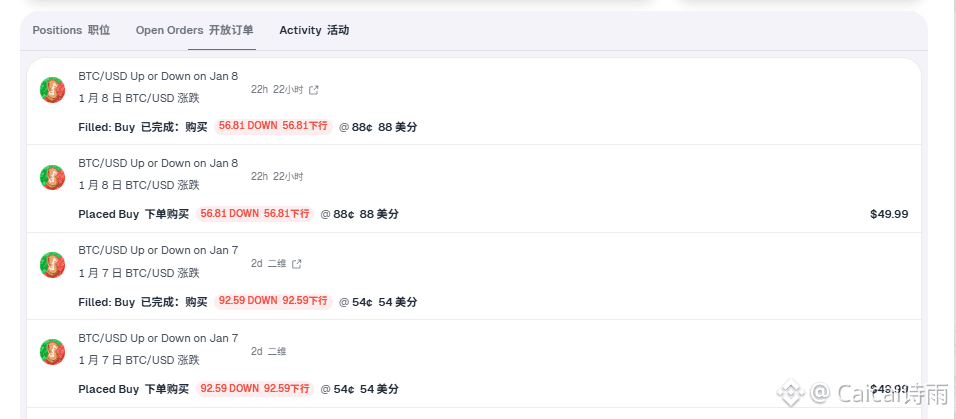Select the Activity tab
The image size is (956, 419).
(x=314, y=30)
